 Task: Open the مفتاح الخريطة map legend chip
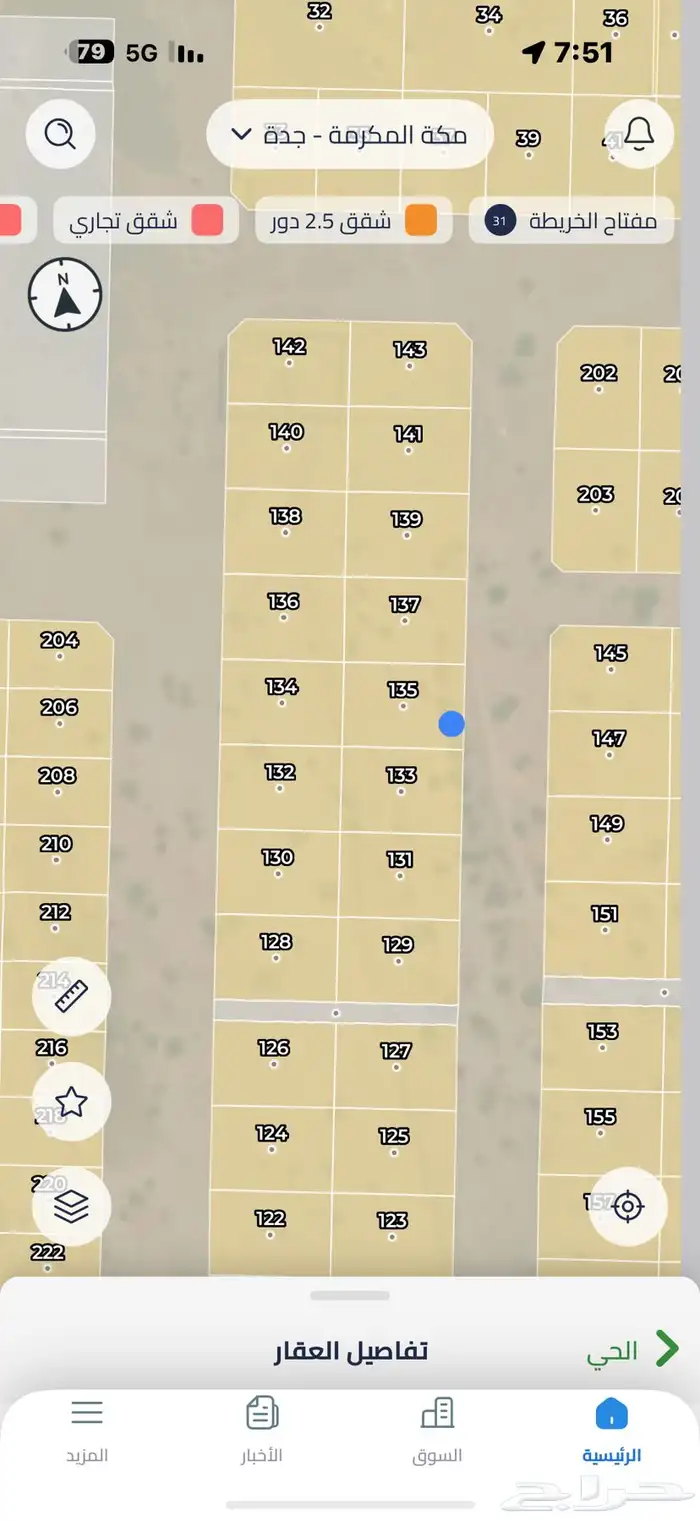[571, 220]
